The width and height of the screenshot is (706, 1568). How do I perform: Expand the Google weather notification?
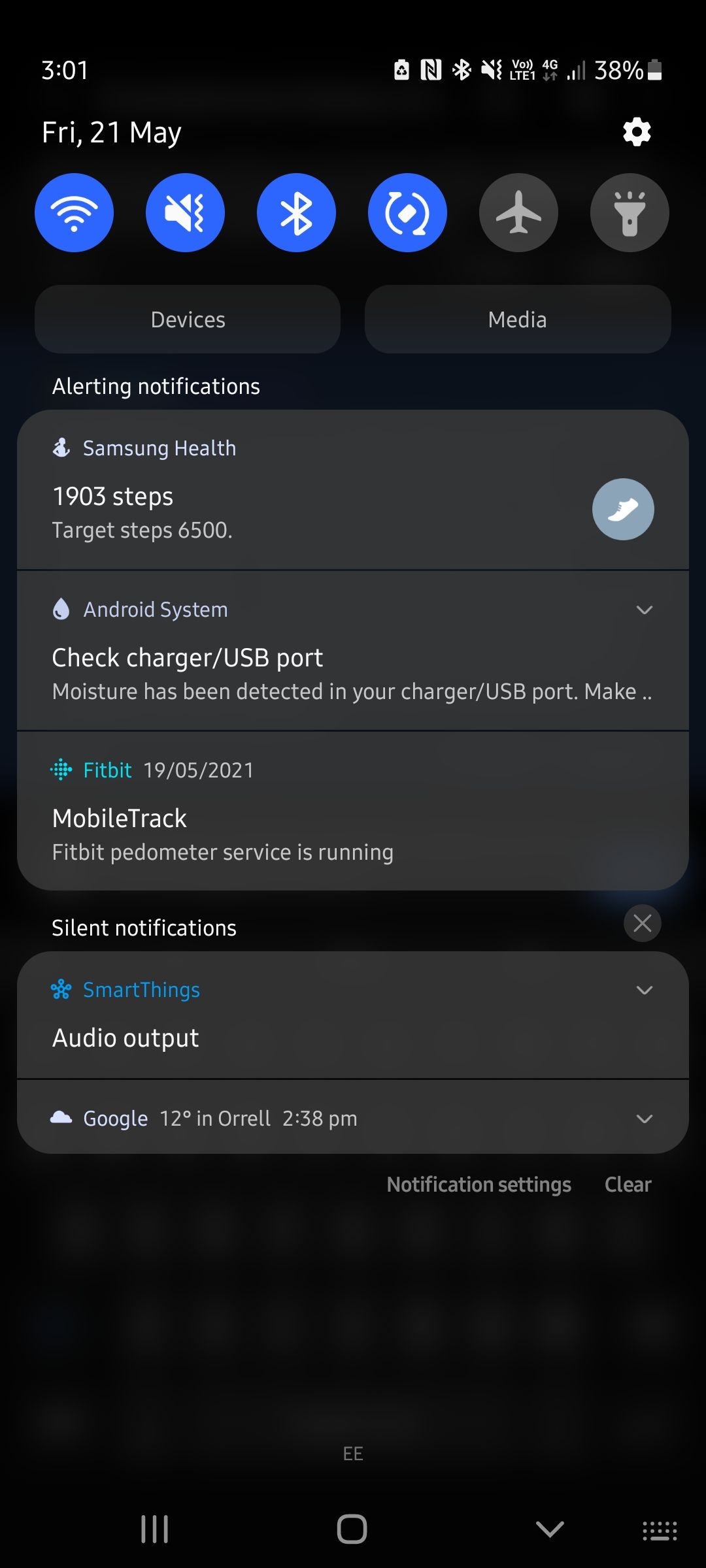pyautogui.click(x=645, y=1119)
